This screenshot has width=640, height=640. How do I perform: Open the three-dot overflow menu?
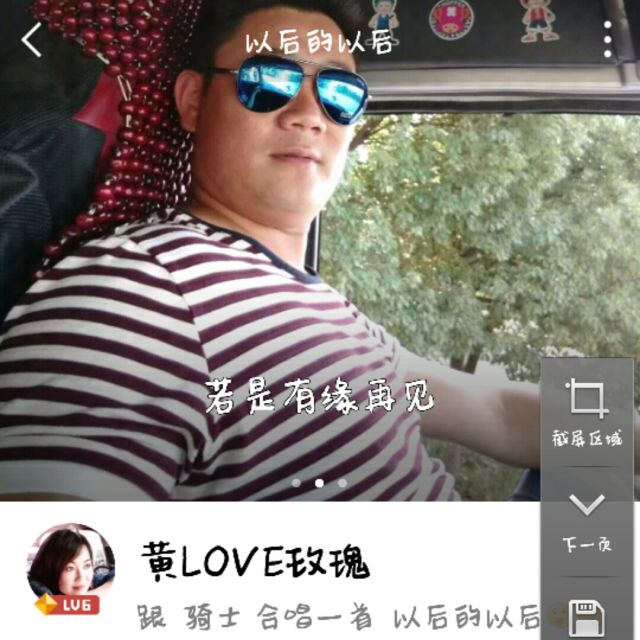[607, 40]
